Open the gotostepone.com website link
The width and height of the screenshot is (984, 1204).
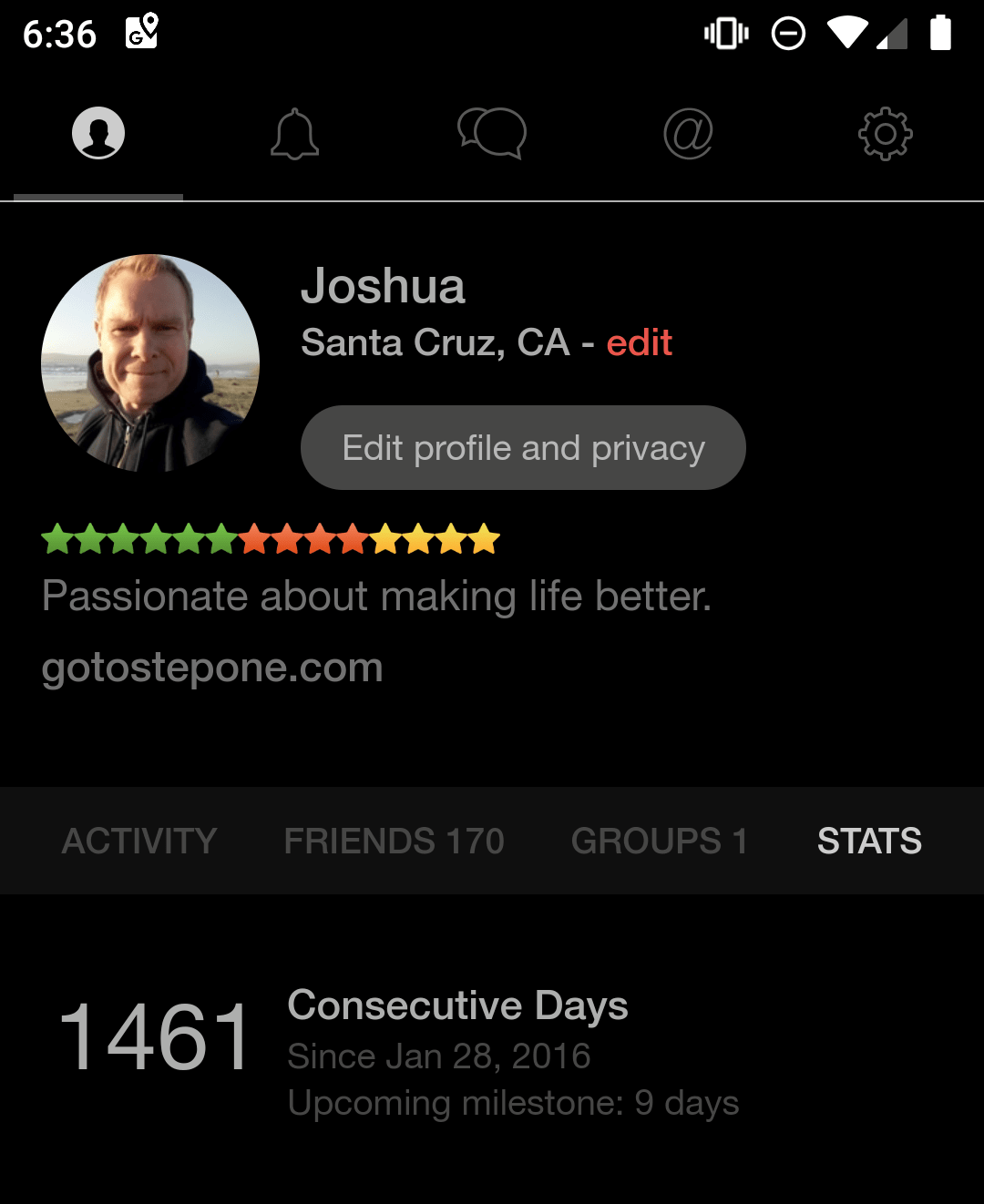click(212, 668)
